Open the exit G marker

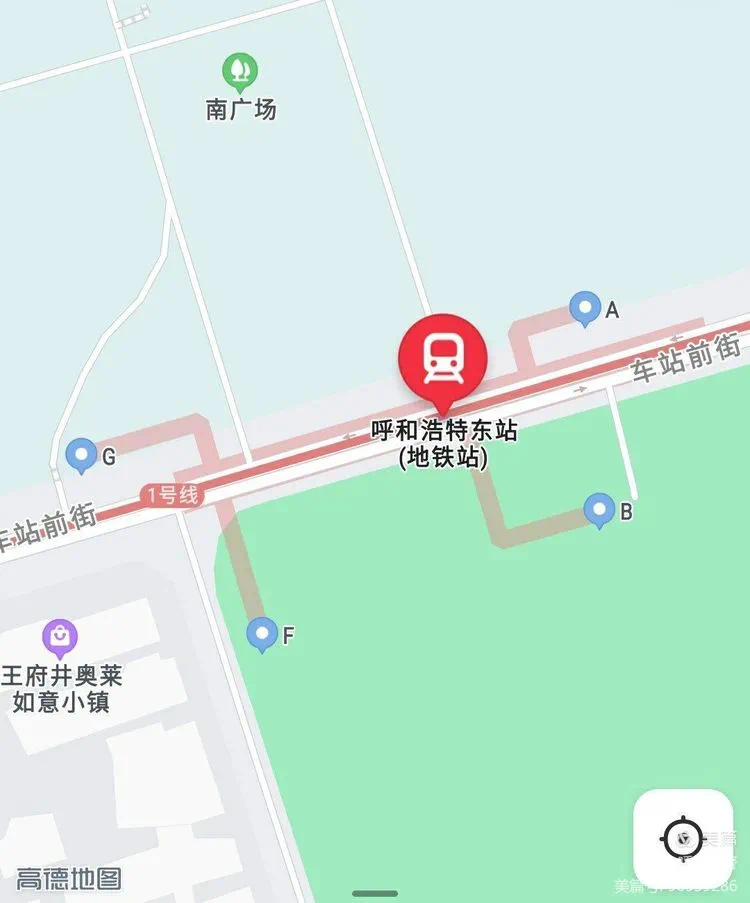tap(81, 455)
